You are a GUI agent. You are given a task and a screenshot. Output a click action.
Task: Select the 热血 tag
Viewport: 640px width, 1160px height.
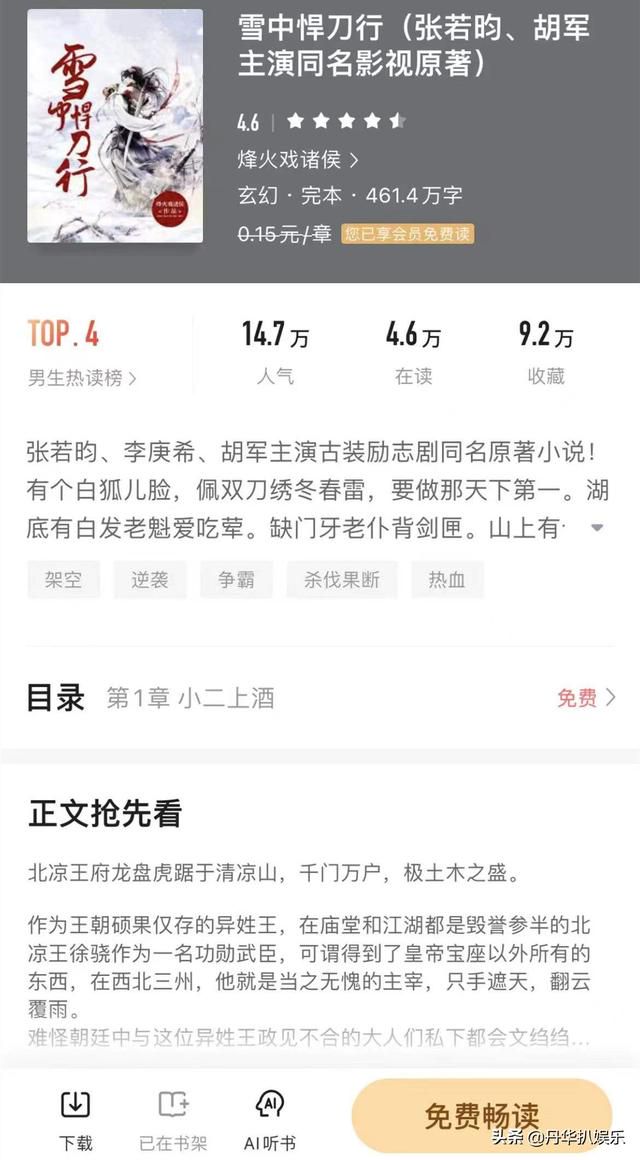(x=447, y=580)
